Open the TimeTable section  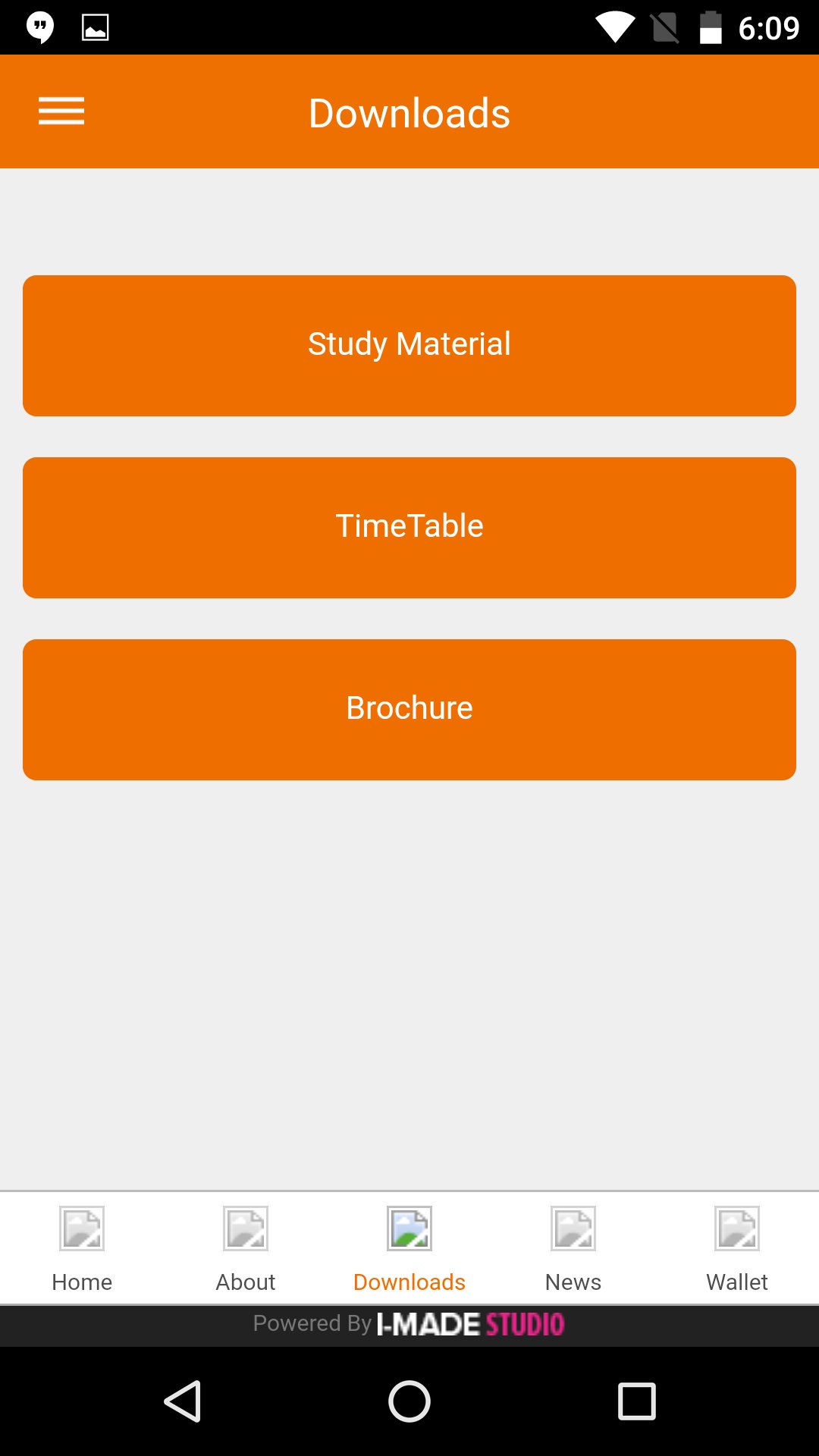point(409,528)
